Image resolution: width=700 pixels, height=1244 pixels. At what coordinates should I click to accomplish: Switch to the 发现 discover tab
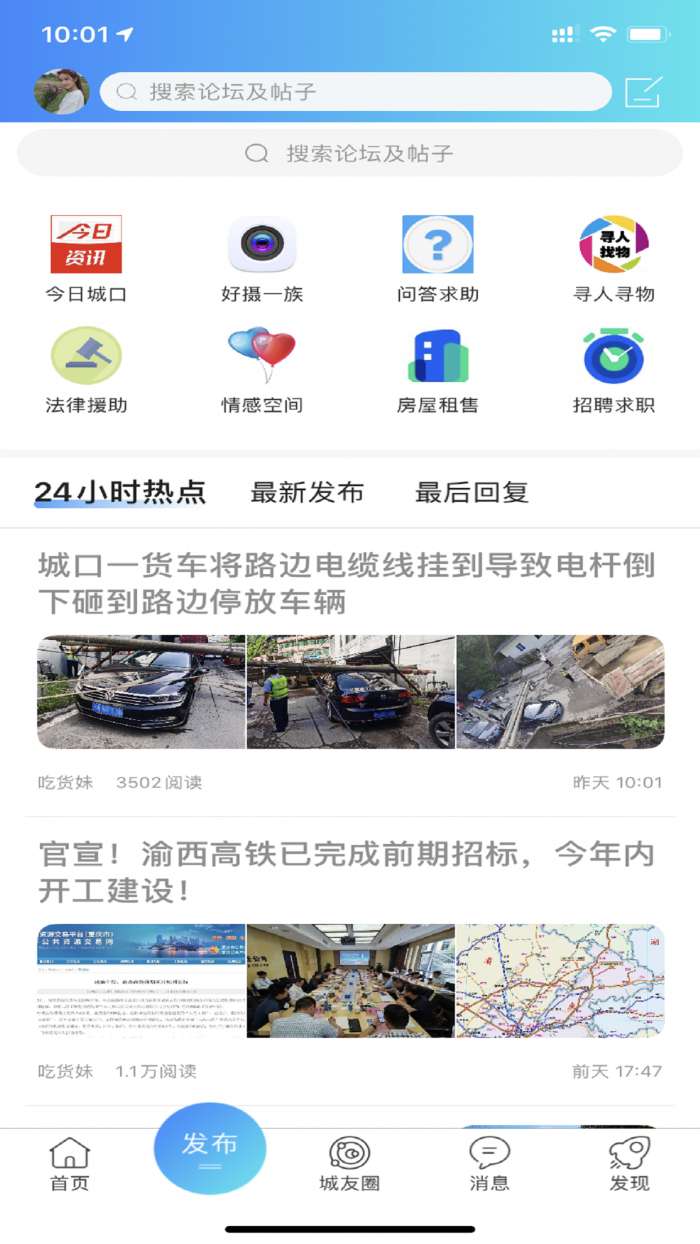pyautogui.click(x=630, y=1164)
